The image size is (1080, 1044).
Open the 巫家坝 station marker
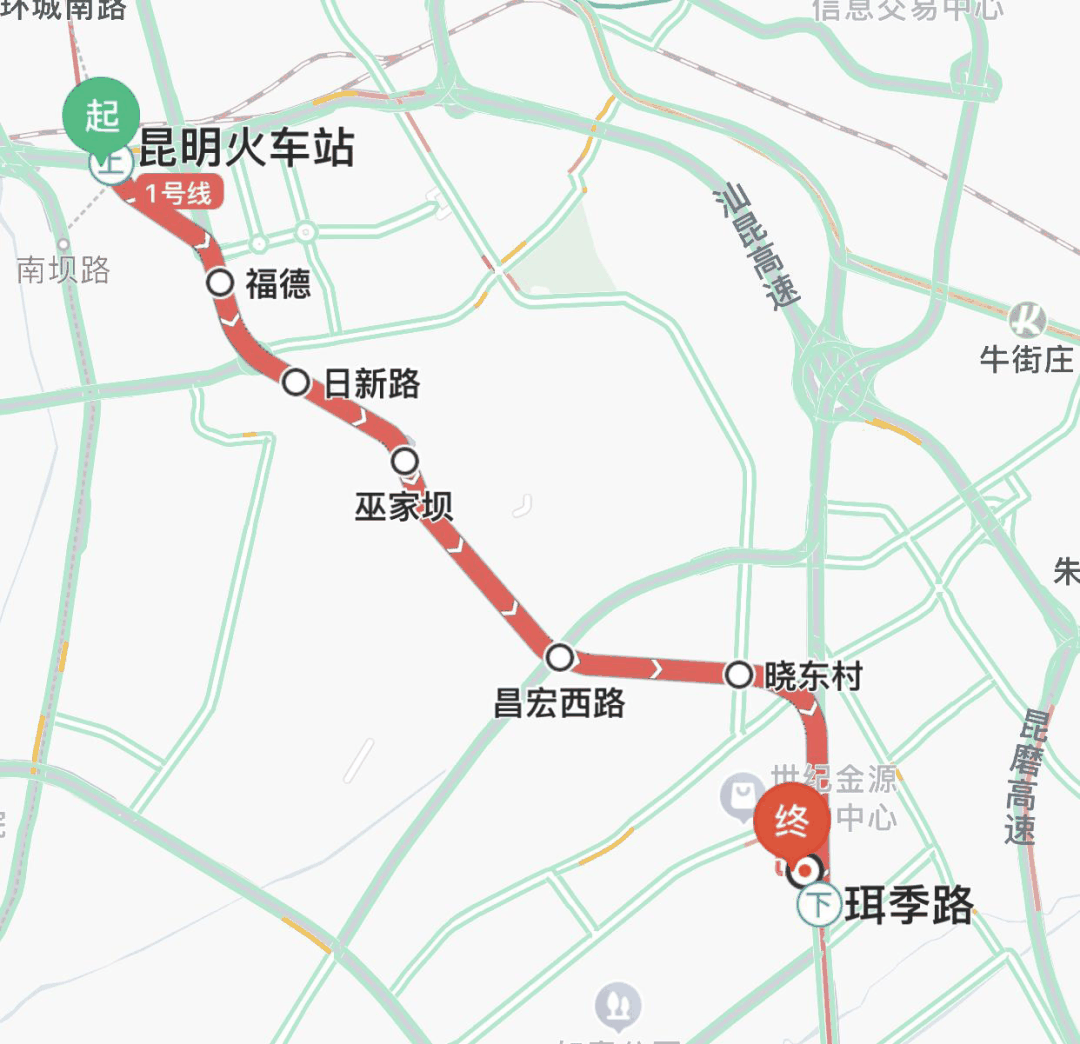(x=404, y=461)
